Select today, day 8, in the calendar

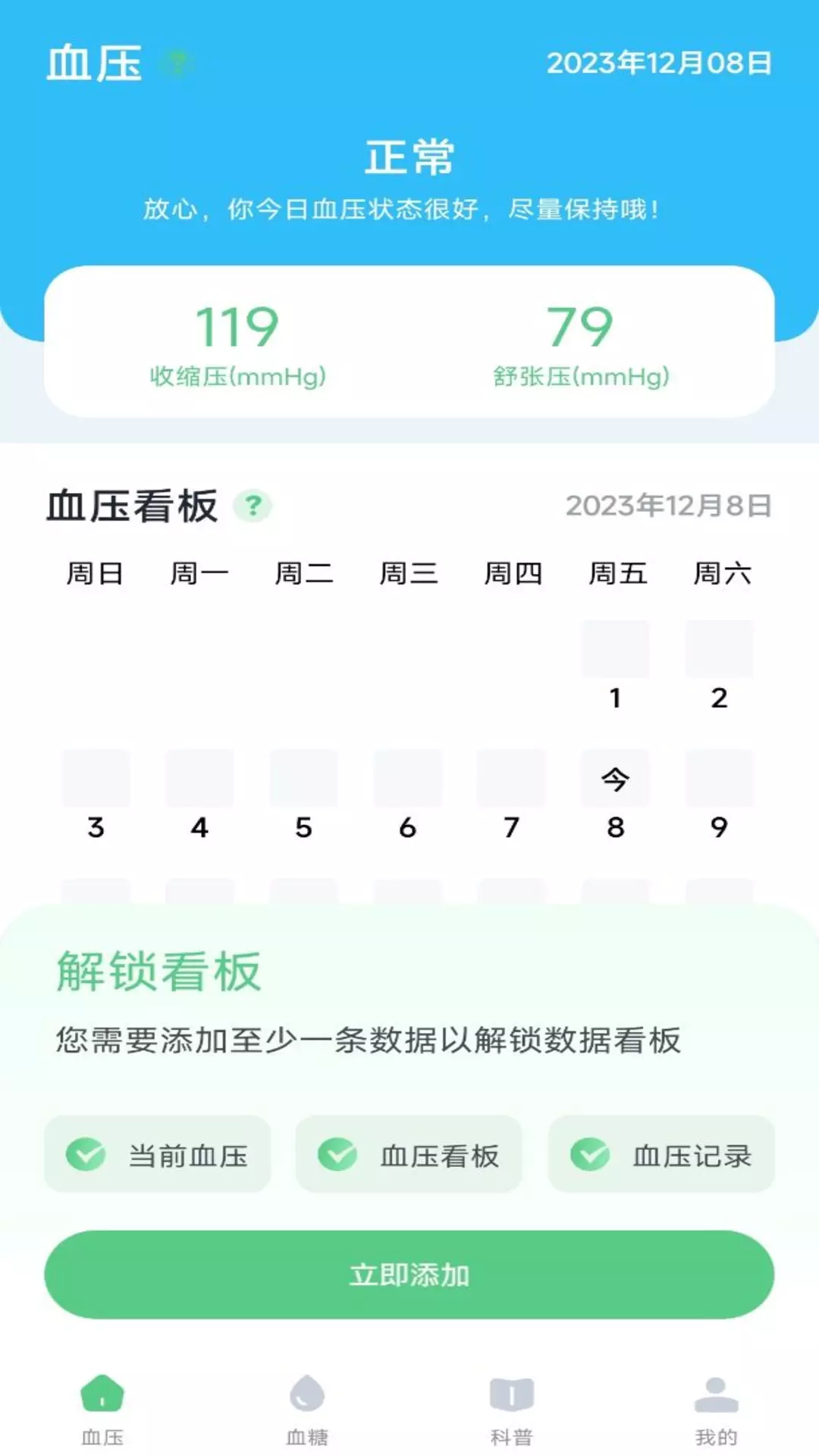[615, 796]
